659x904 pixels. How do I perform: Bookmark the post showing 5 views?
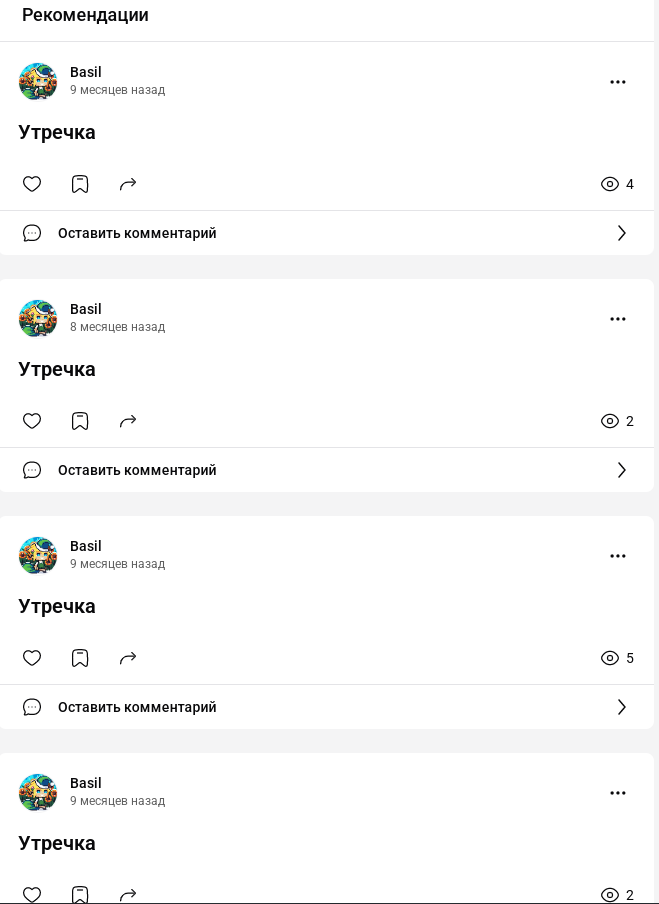pyautogui.click(x=80, y=658)
